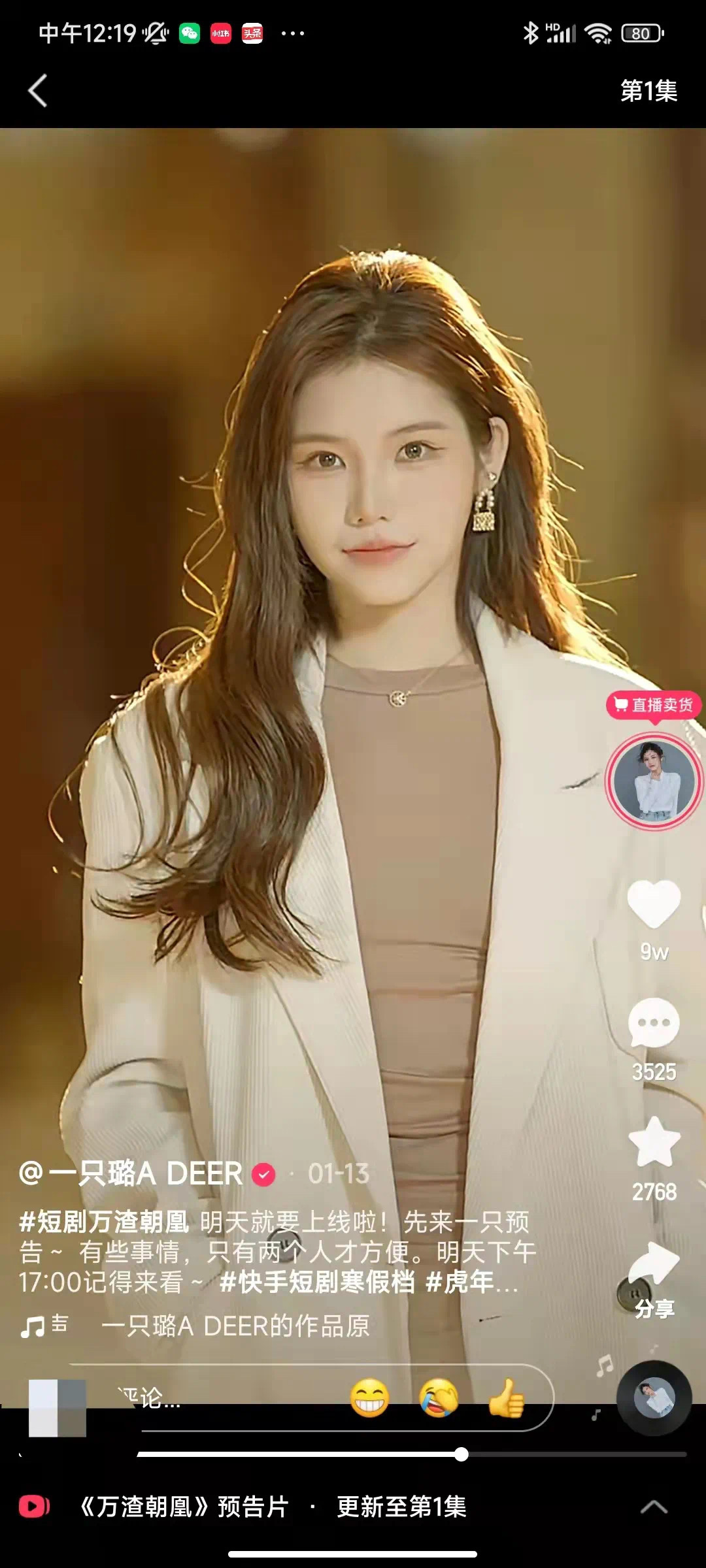The width and height of the screenshot is (706, 1568).
Task: Open the comments bubble
Action: [654, 1023]
